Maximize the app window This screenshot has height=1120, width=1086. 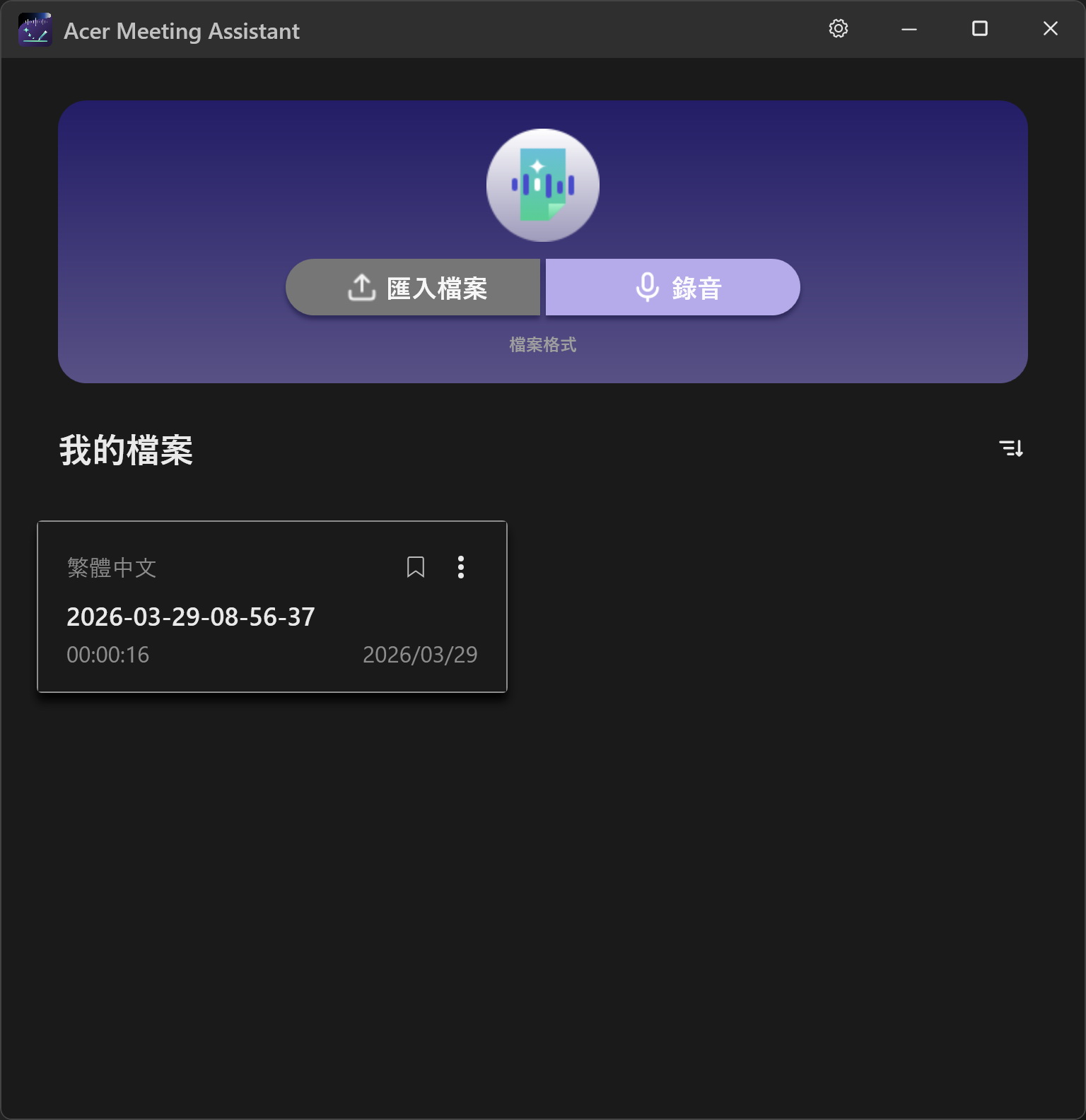click(x=979, y=29)
